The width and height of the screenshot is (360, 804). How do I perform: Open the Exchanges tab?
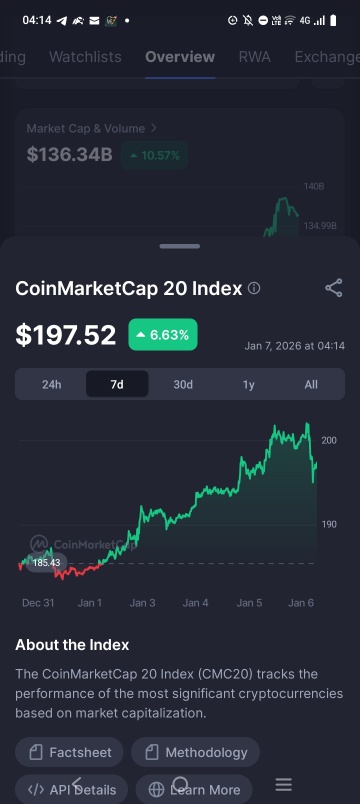coord(327,57)
